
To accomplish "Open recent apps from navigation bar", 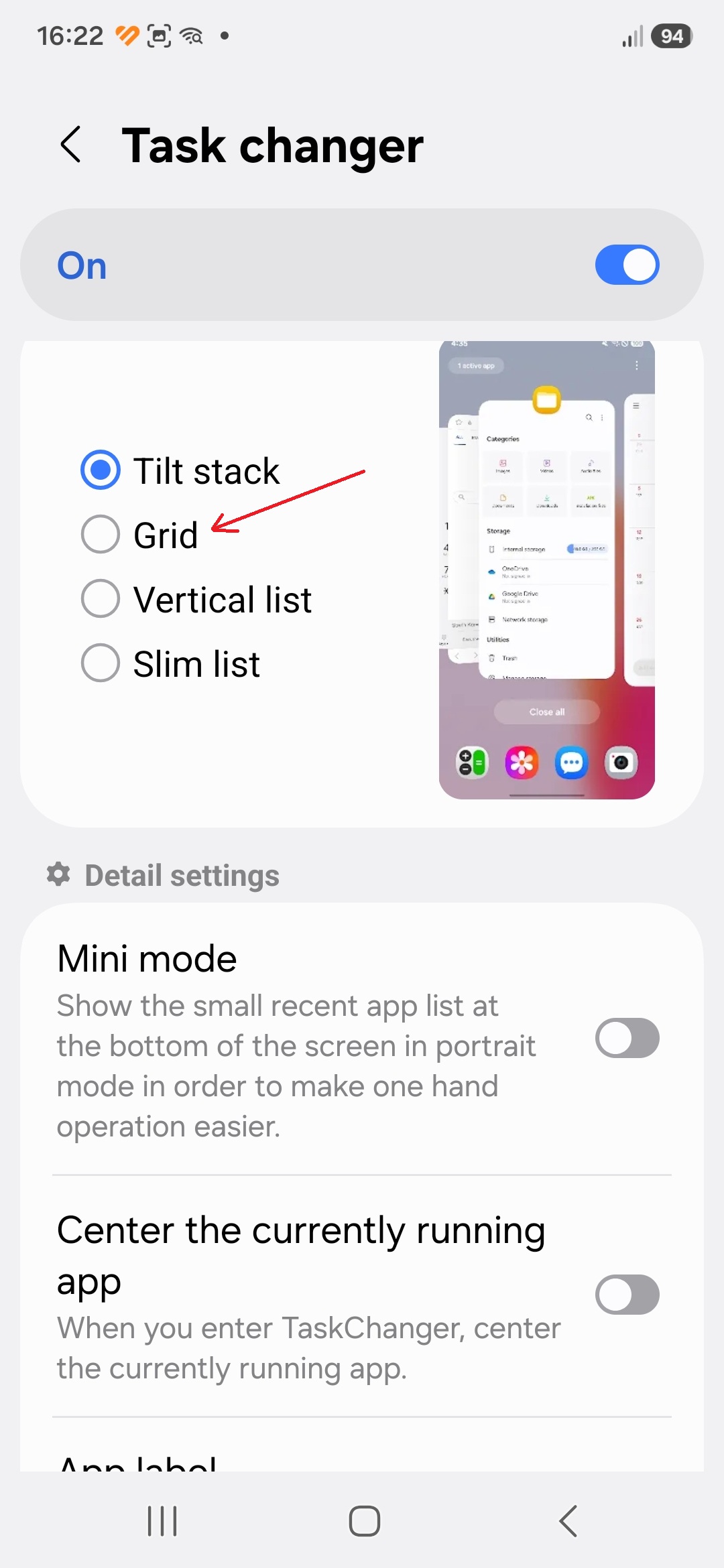I will pos(162,1521).
